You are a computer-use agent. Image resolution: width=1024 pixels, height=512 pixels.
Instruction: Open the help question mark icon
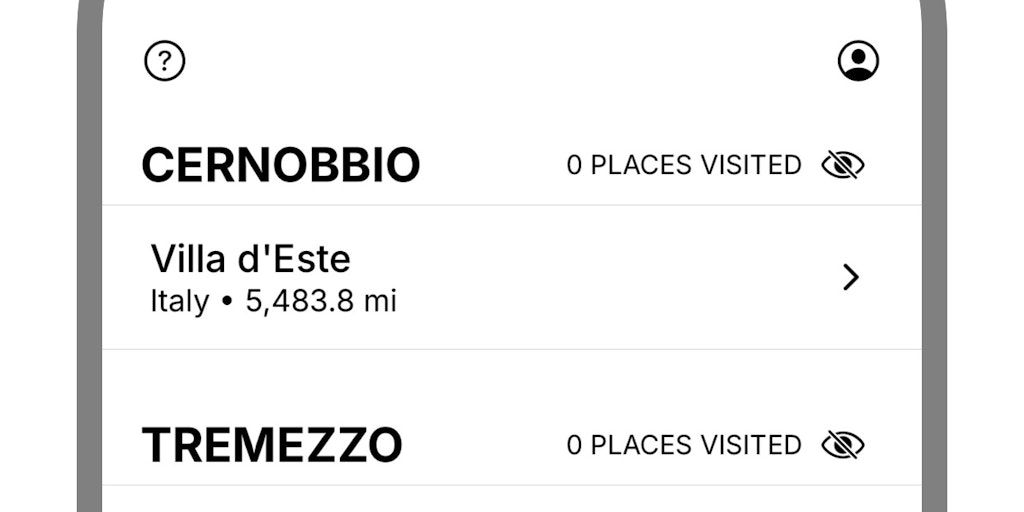click(x=165, y=61)
